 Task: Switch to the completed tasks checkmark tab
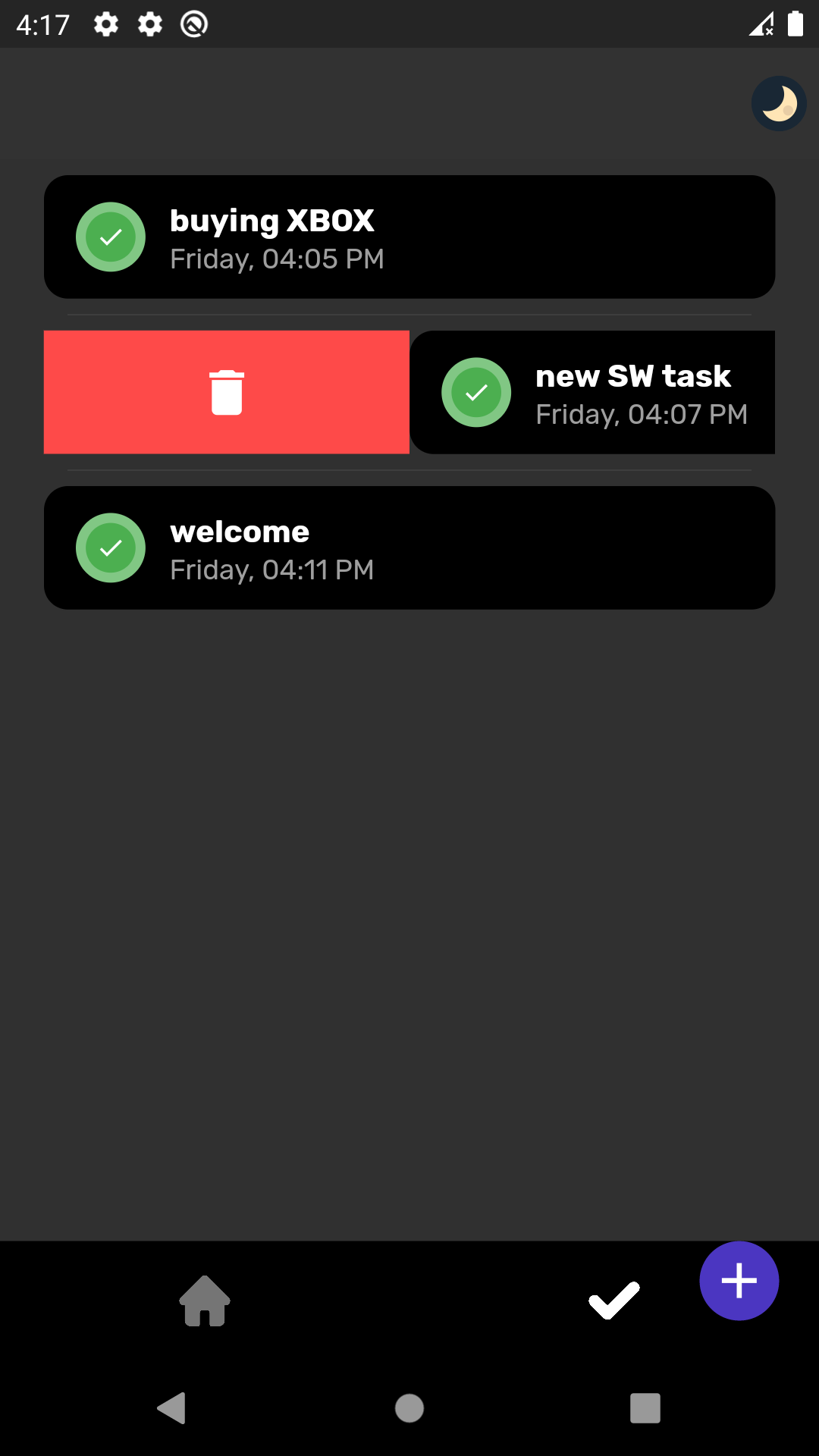point(614,1301)
